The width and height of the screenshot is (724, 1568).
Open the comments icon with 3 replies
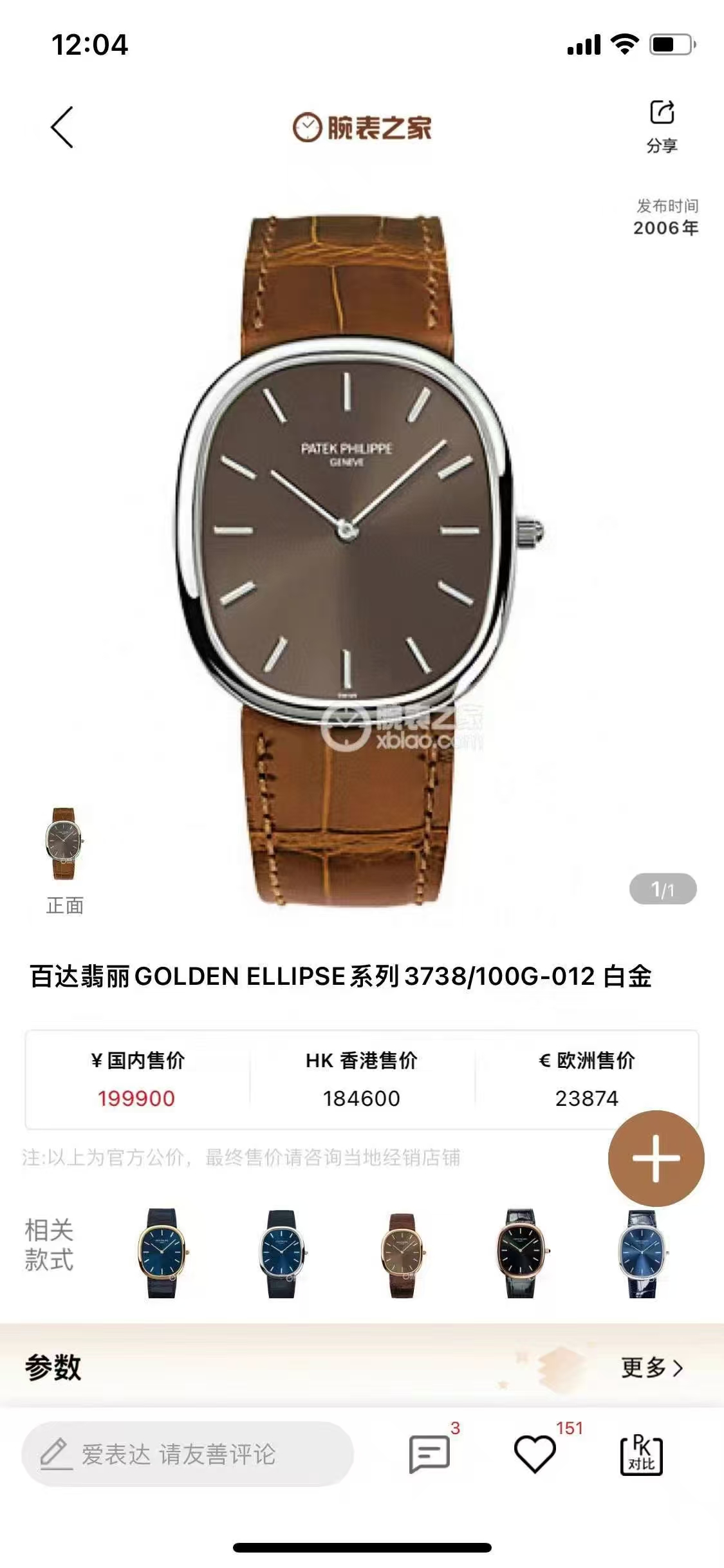coord(429,1454)
